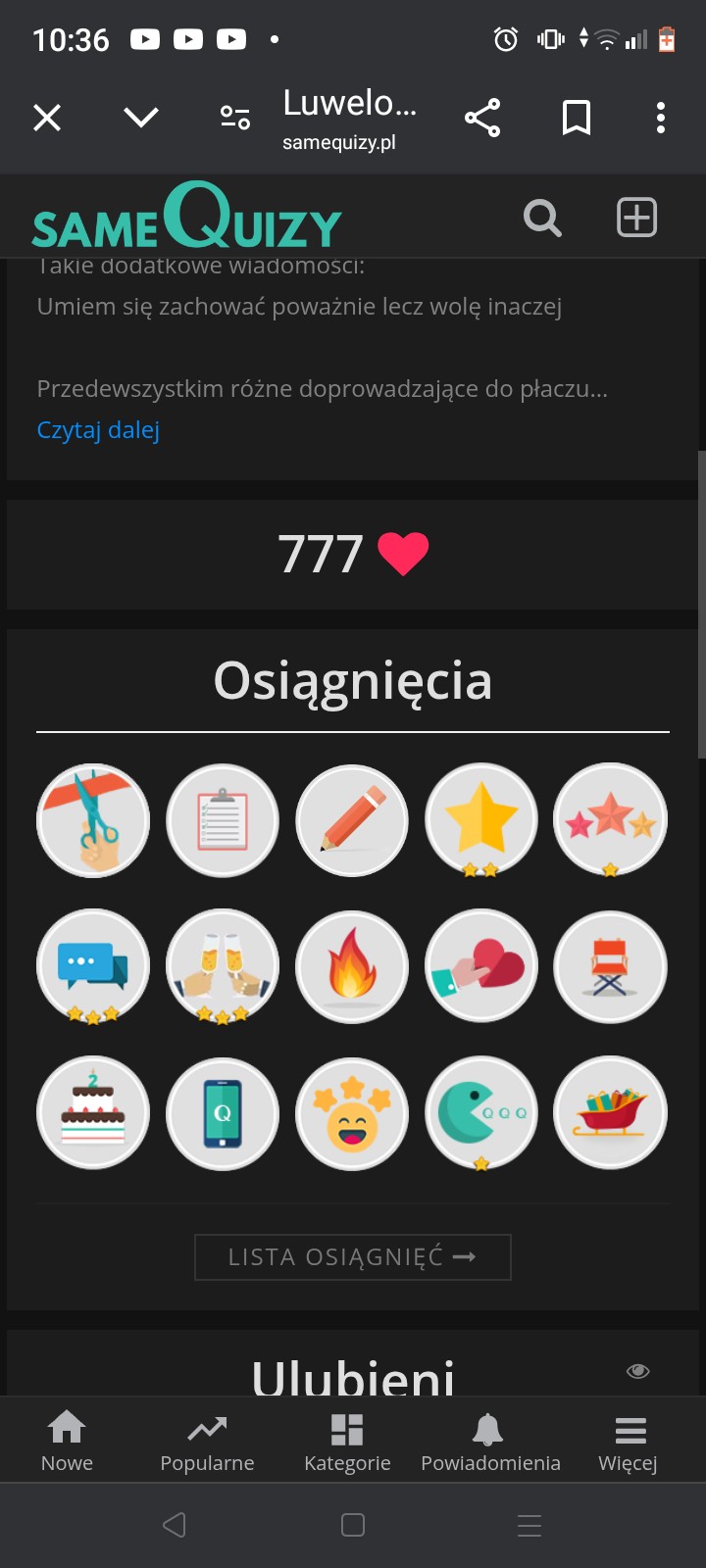View the flame achievement badge
706x1568 pixels.
coord(352,966)
